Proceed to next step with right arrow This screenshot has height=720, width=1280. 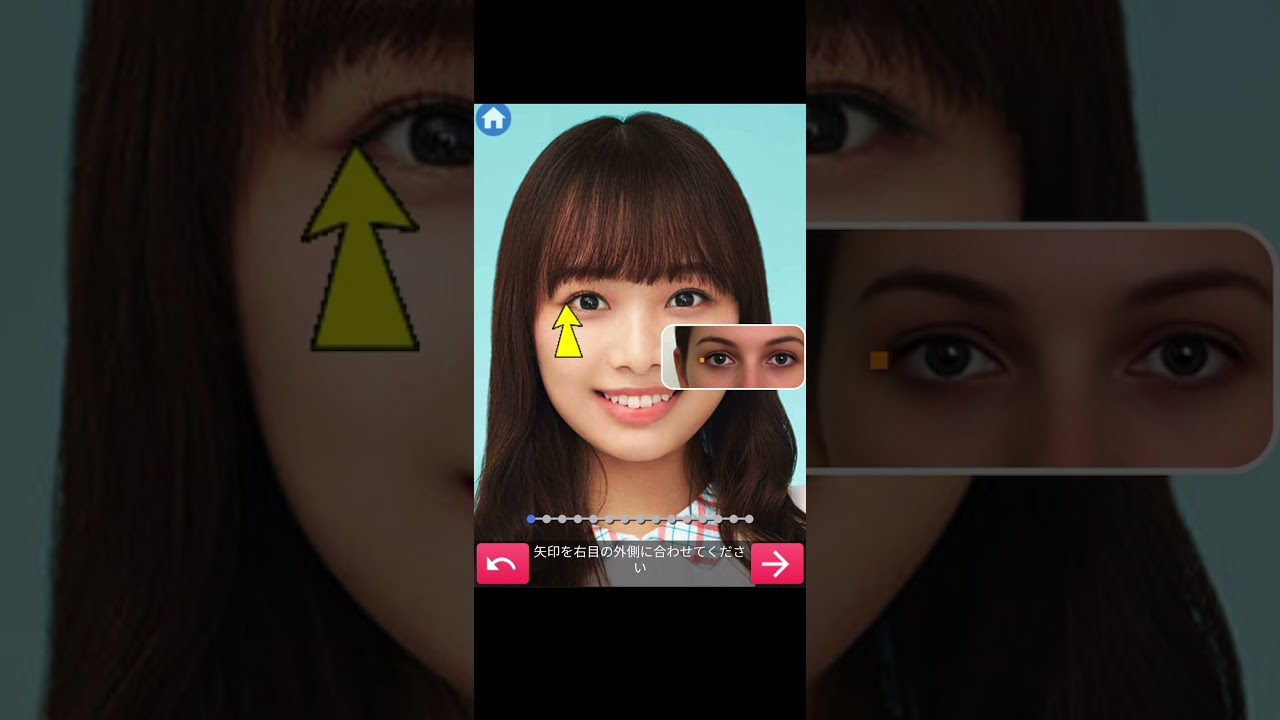pos(777,564)
